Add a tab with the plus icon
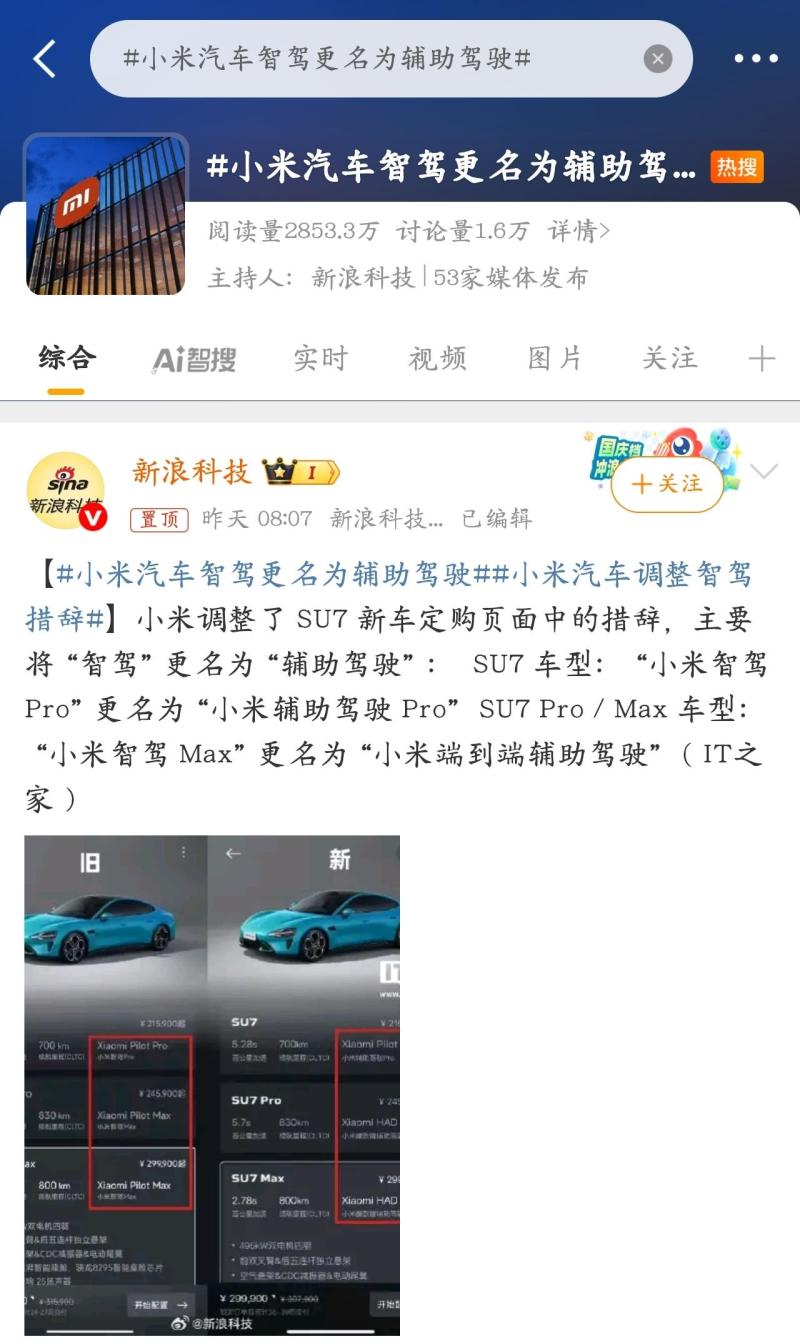Screen dimensions: 800x1344 (762, 359)
